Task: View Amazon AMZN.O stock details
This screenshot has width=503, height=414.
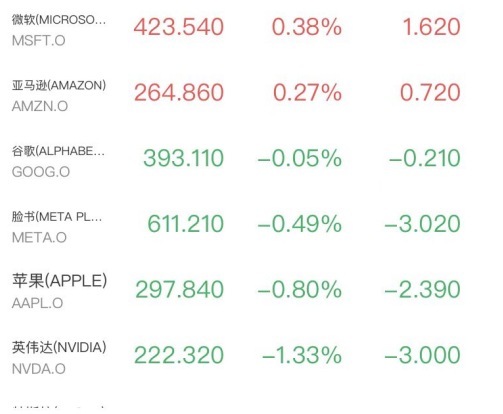Action: [x=251, y=94]
